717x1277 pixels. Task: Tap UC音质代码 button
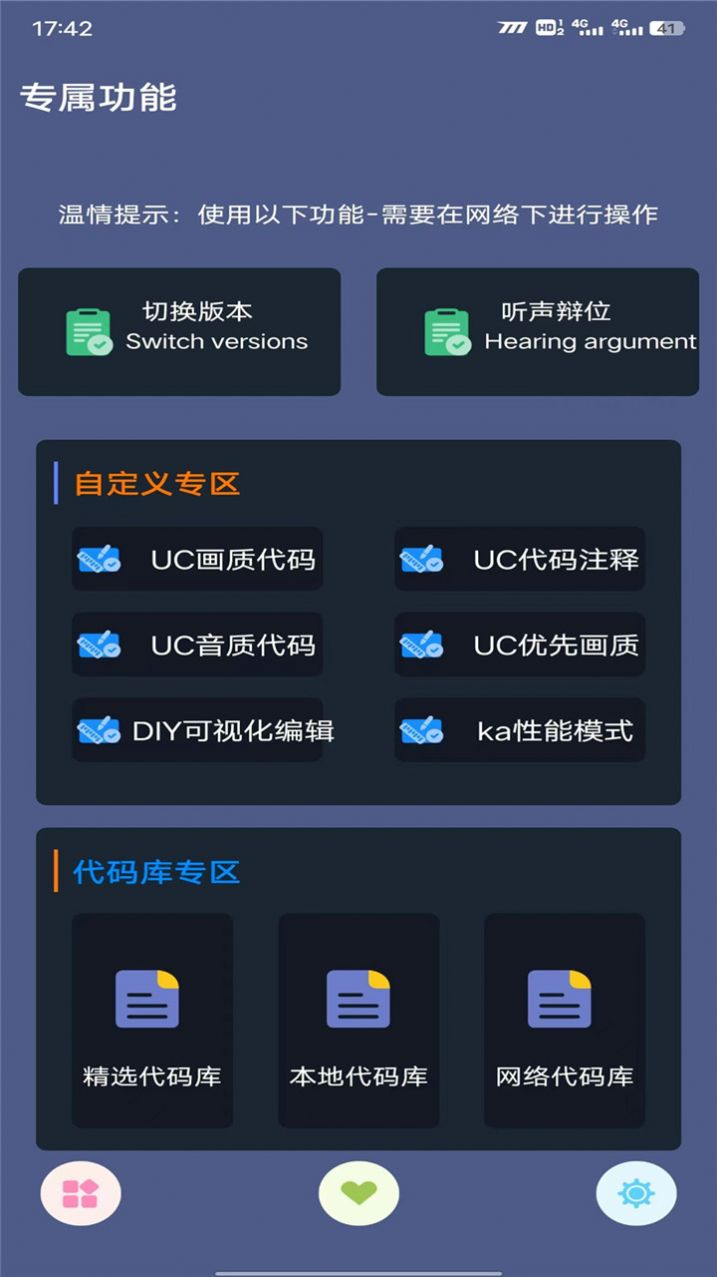click(x=197, y=645)
